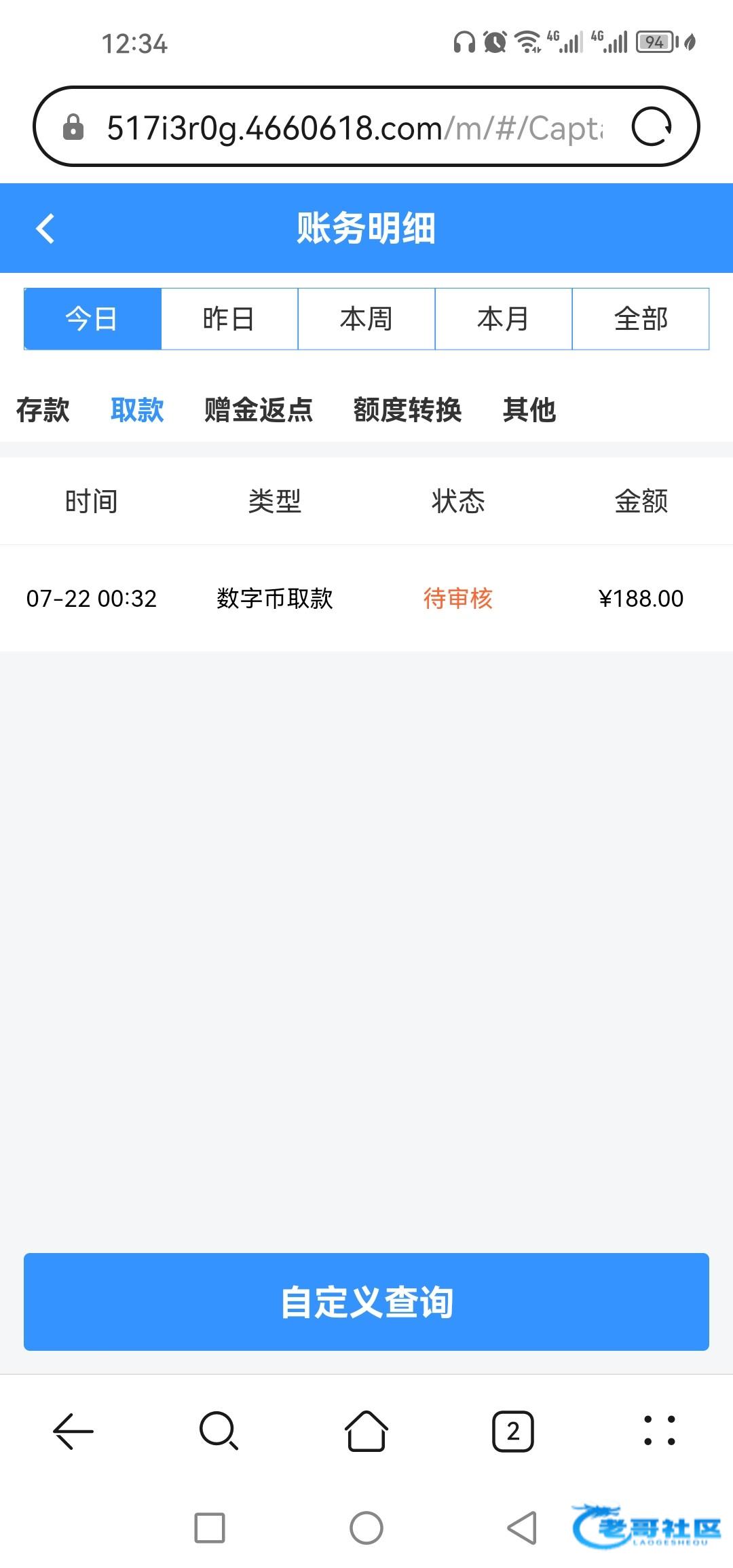
Task: Tap the browser URL address field
Action: pos(353,128)
